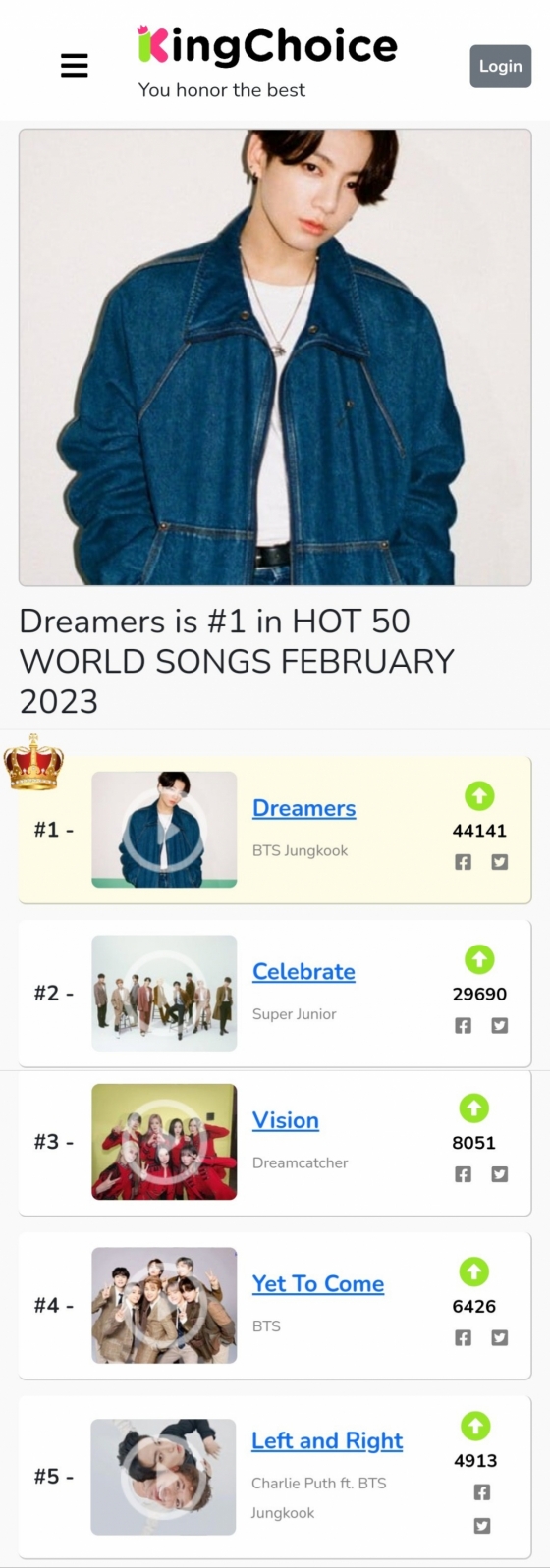Upvote Yet To Come by BTS
The image size is (550, 1568).
[474, 1271]
